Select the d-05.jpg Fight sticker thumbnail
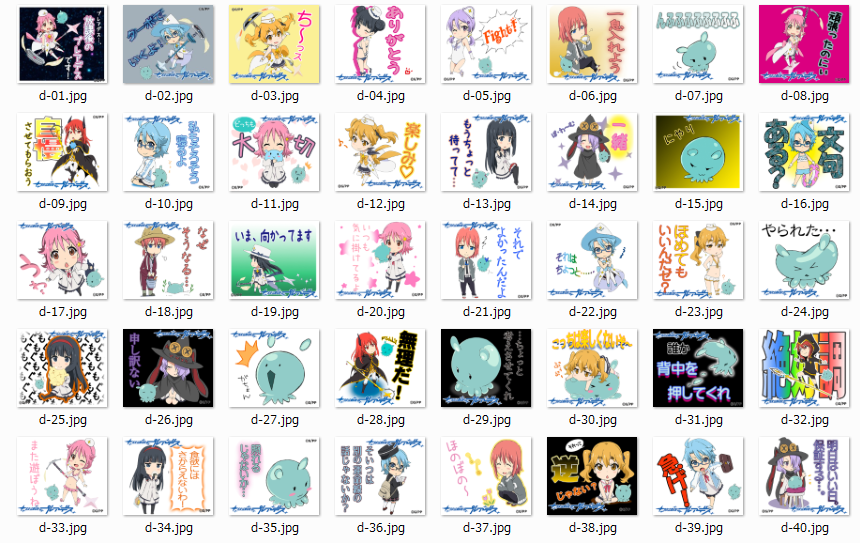860x543 pixels. [x=486, y=45]
